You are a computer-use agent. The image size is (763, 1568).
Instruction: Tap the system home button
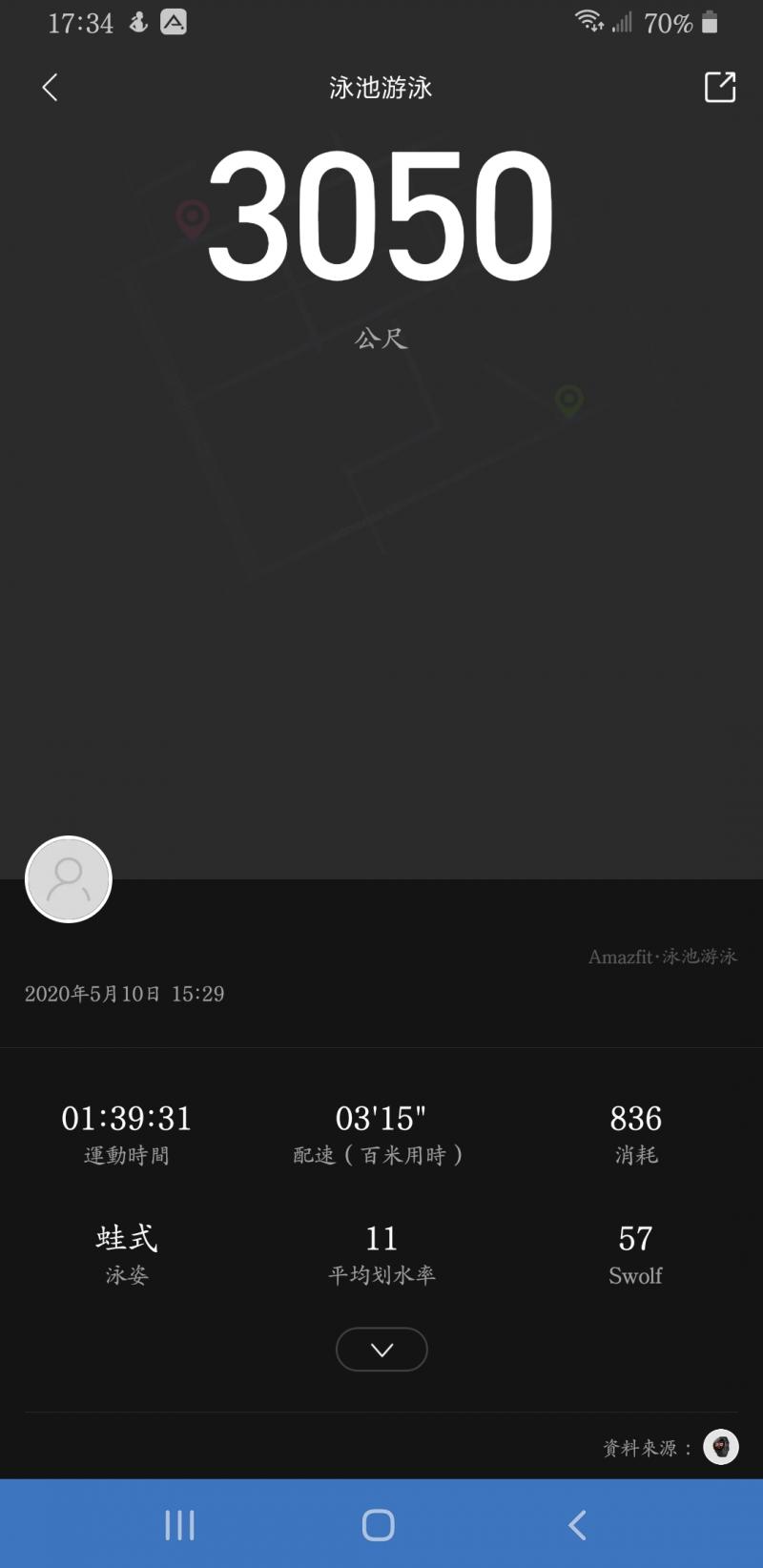pyautogui.click(x=379, y=1525)
